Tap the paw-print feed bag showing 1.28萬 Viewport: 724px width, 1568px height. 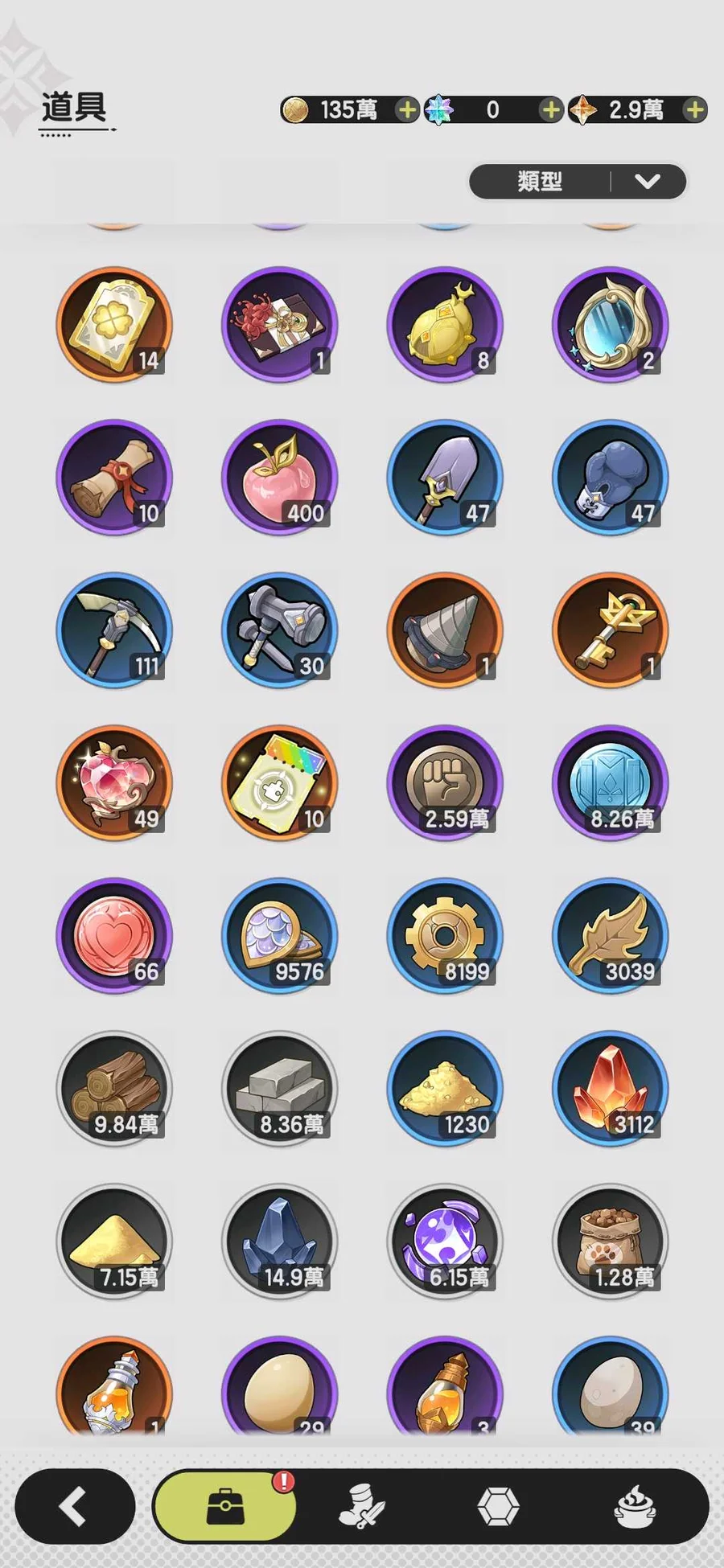(611, 1242)
